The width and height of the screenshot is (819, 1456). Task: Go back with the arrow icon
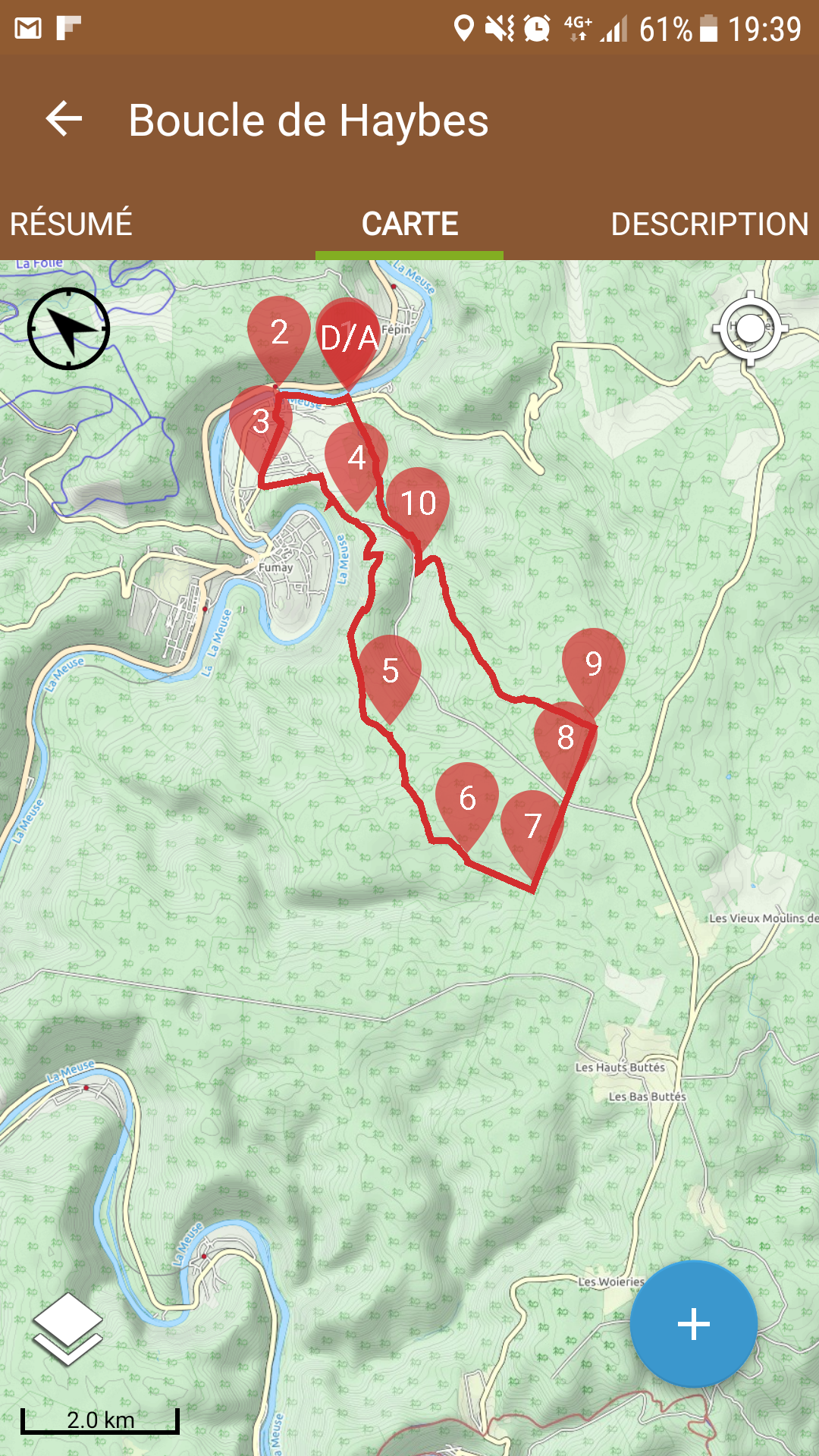pos(64,119)
